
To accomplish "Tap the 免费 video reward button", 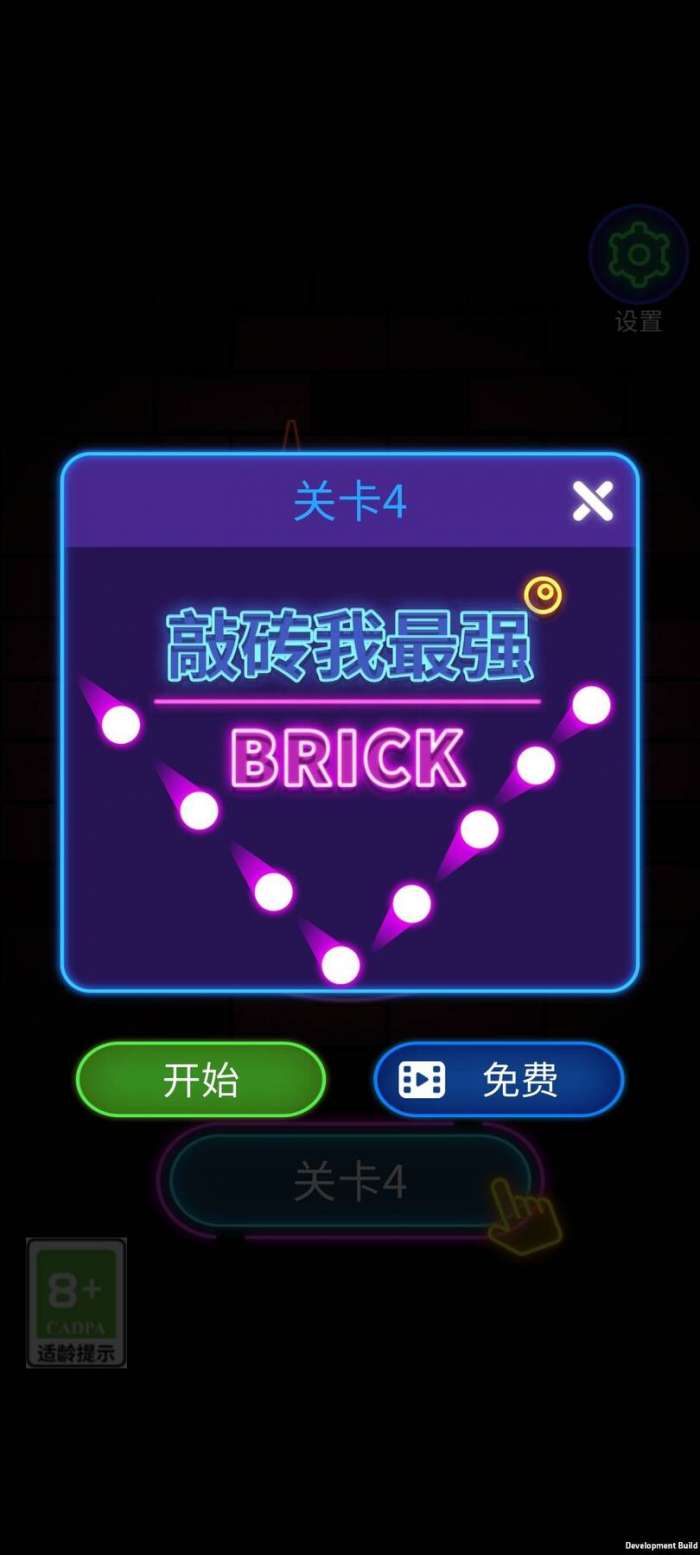I will (x=498, y=1079).
